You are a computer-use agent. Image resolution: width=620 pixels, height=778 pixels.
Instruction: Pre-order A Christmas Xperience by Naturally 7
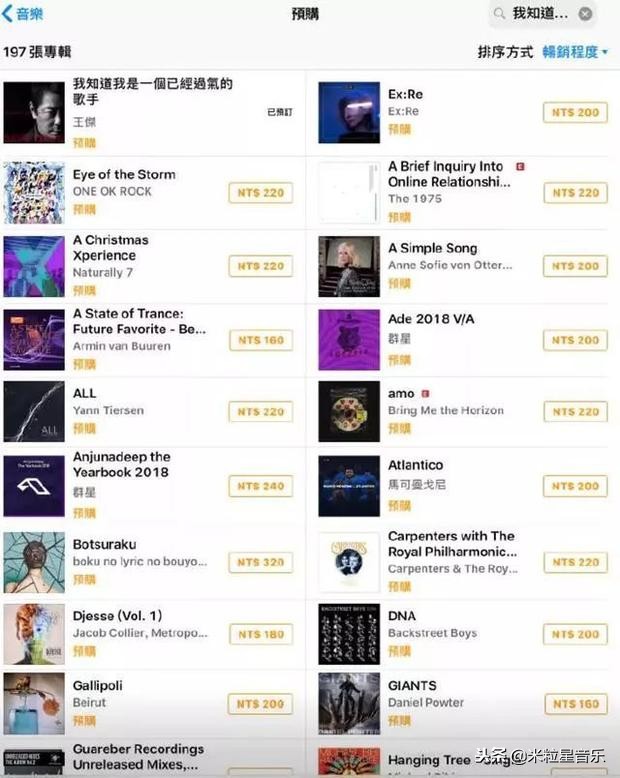click(260, 266)
